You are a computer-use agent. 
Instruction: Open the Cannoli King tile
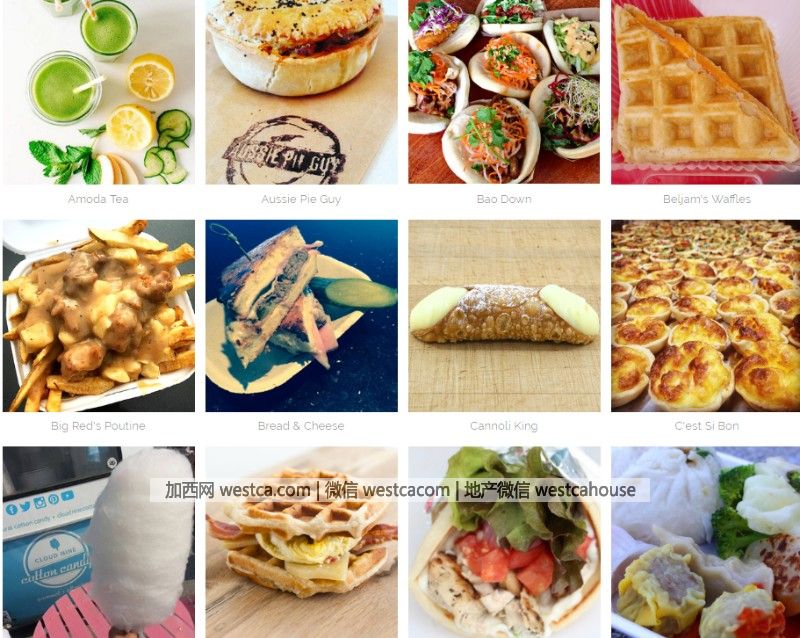point(504,316)
